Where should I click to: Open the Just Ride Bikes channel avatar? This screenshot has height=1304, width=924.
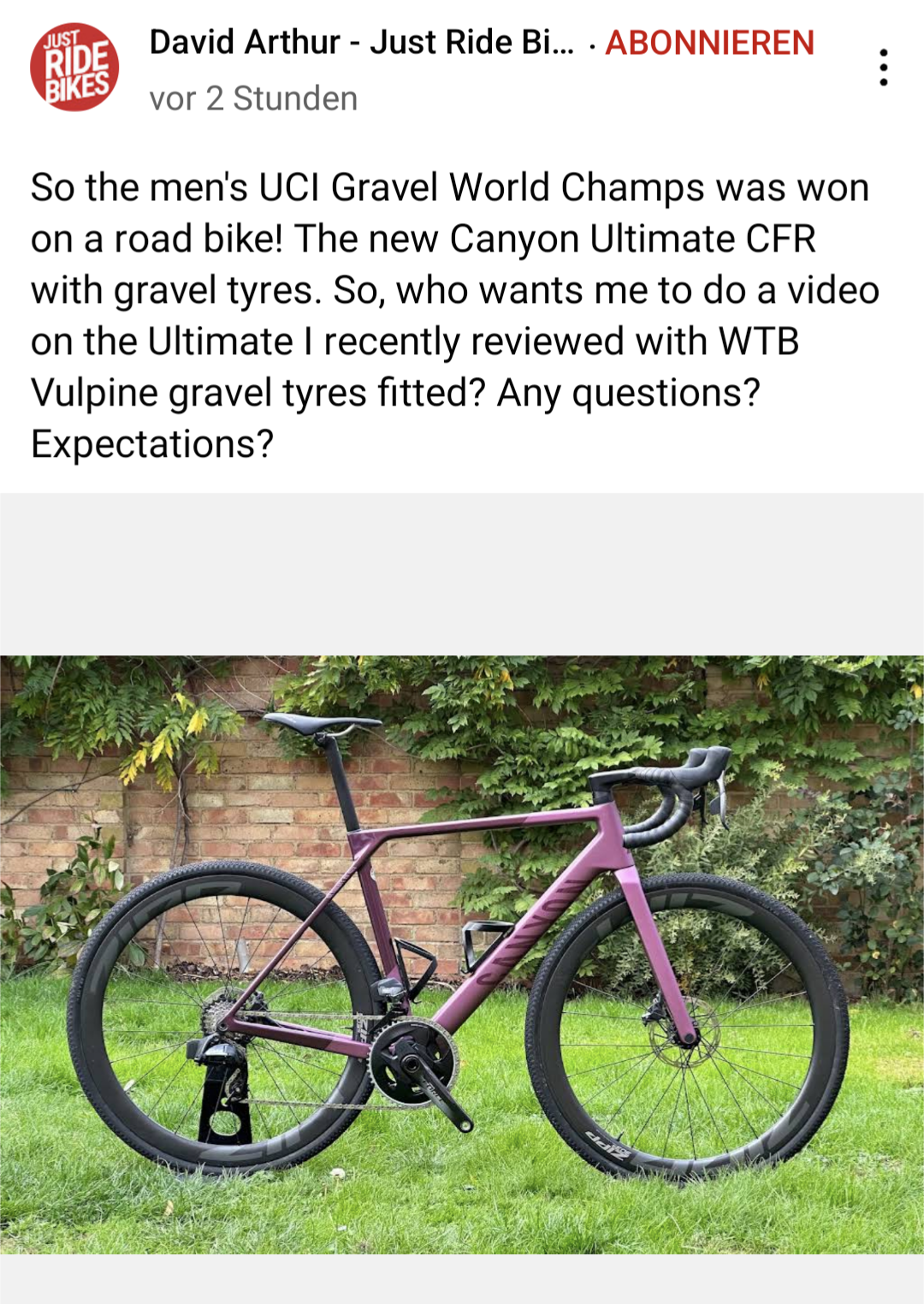(74, 67)
